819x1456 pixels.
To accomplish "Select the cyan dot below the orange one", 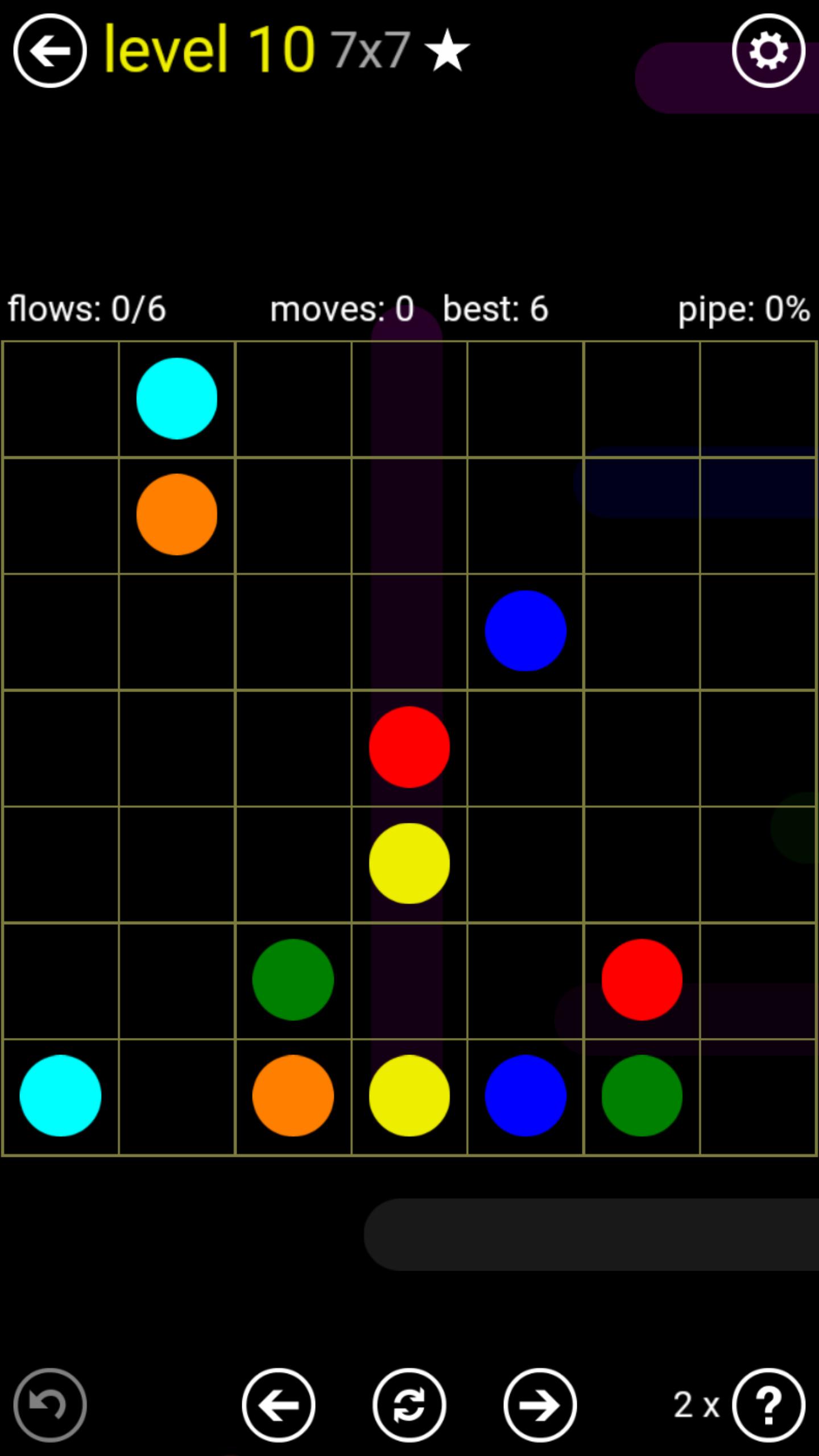I will 60,1095.
